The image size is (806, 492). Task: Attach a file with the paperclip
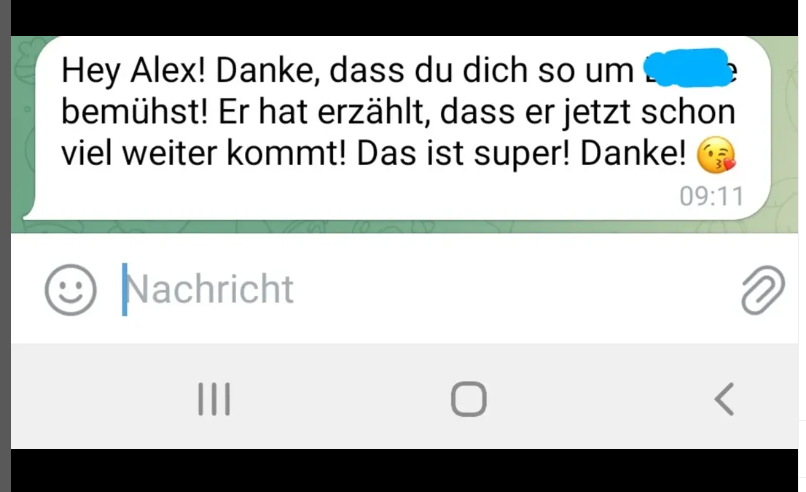[x=762, y=290]
